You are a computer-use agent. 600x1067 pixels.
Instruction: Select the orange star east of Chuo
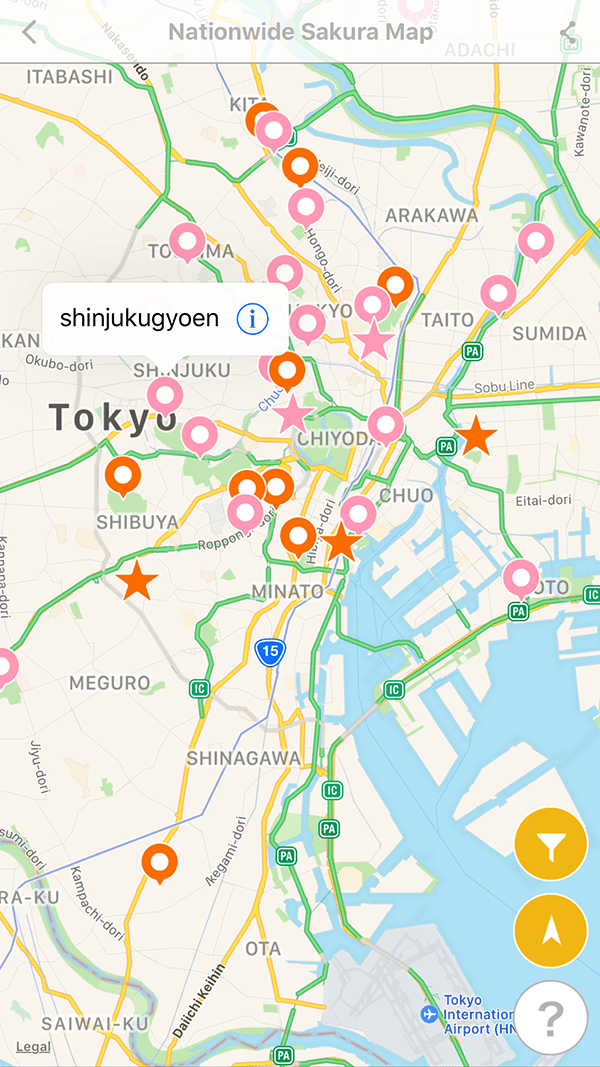click(x=476, y=436)
